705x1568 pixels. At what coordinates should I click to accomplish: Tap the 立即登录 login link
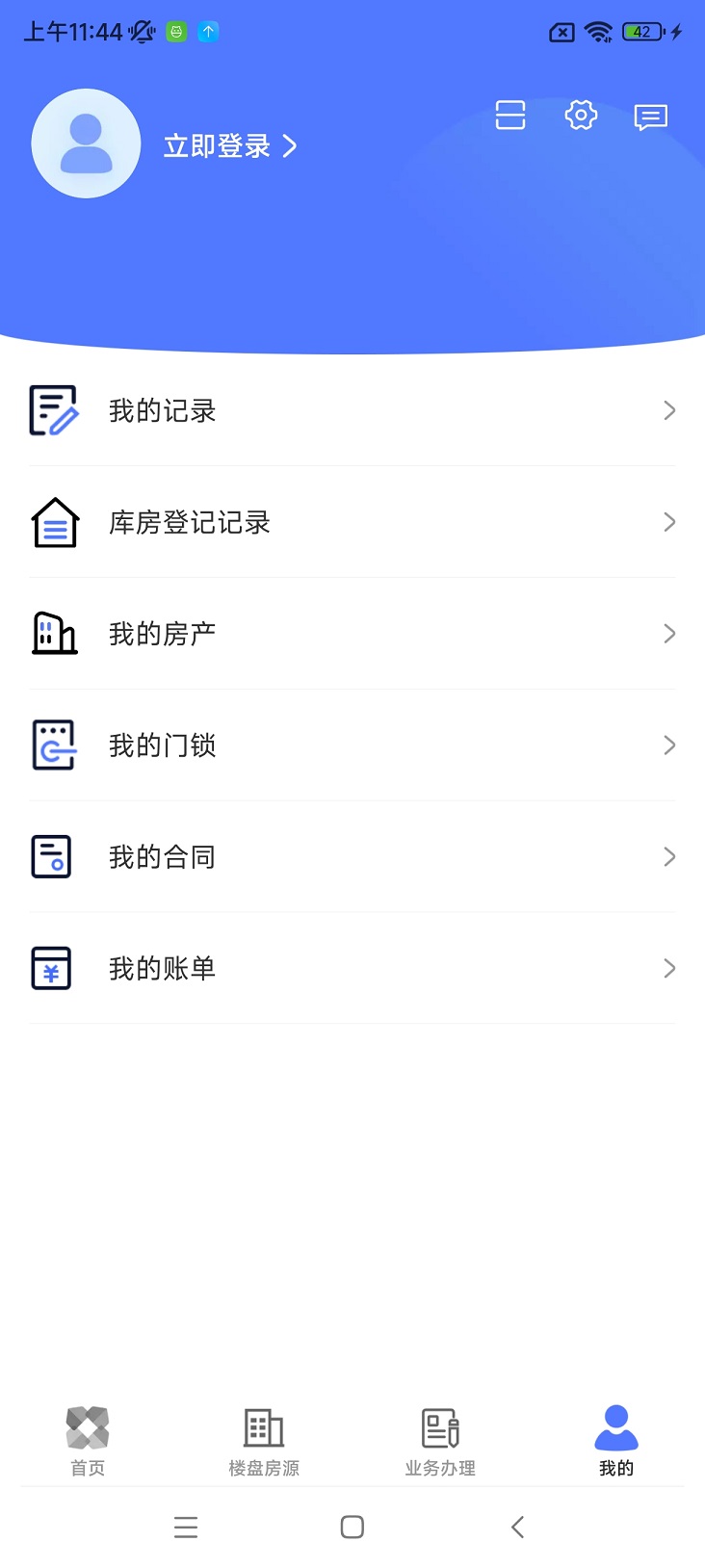coord(218,145)
